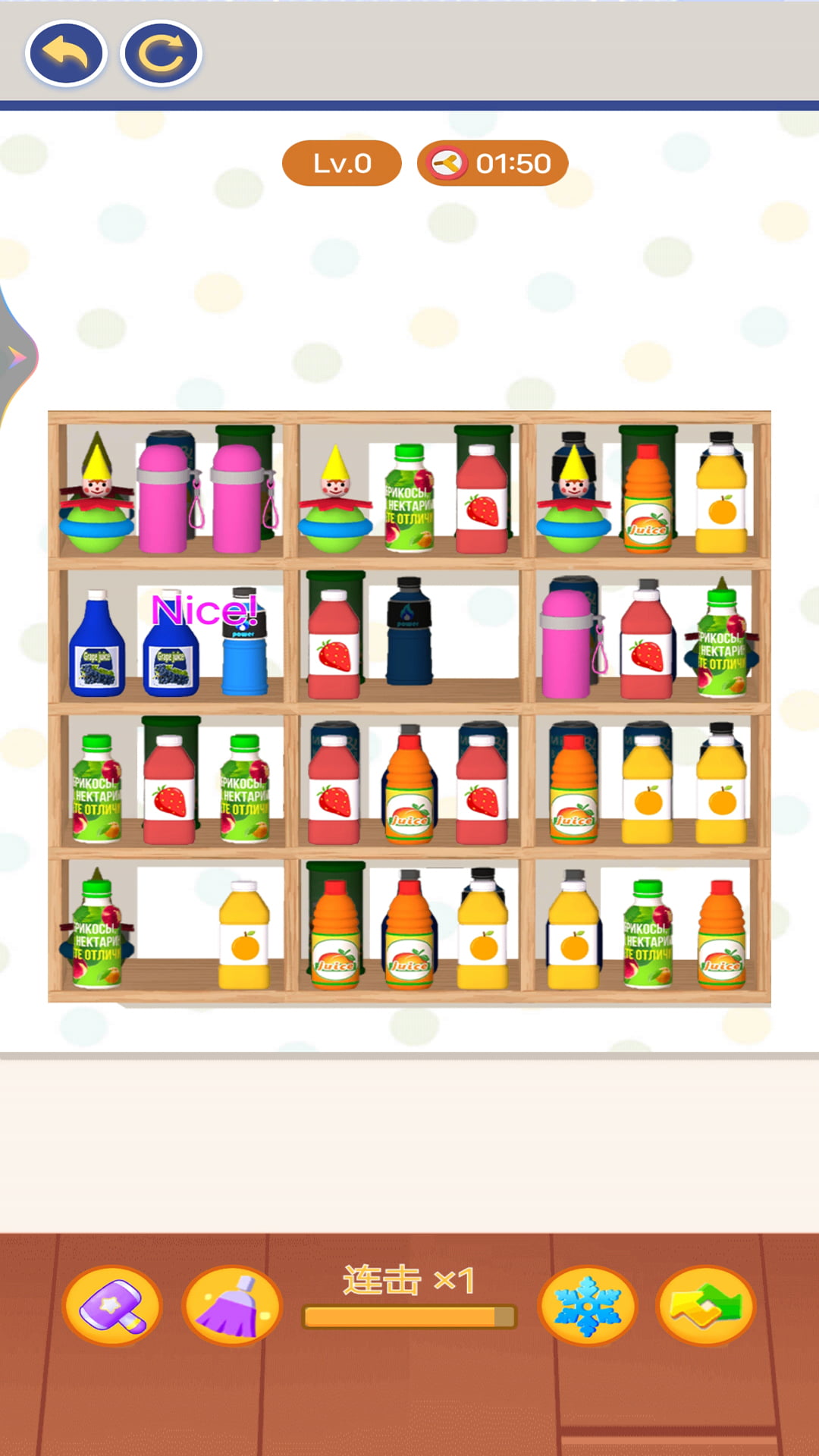Pick the lone yellow orange juice bottle beside the empty slot

tap(244, 937)
